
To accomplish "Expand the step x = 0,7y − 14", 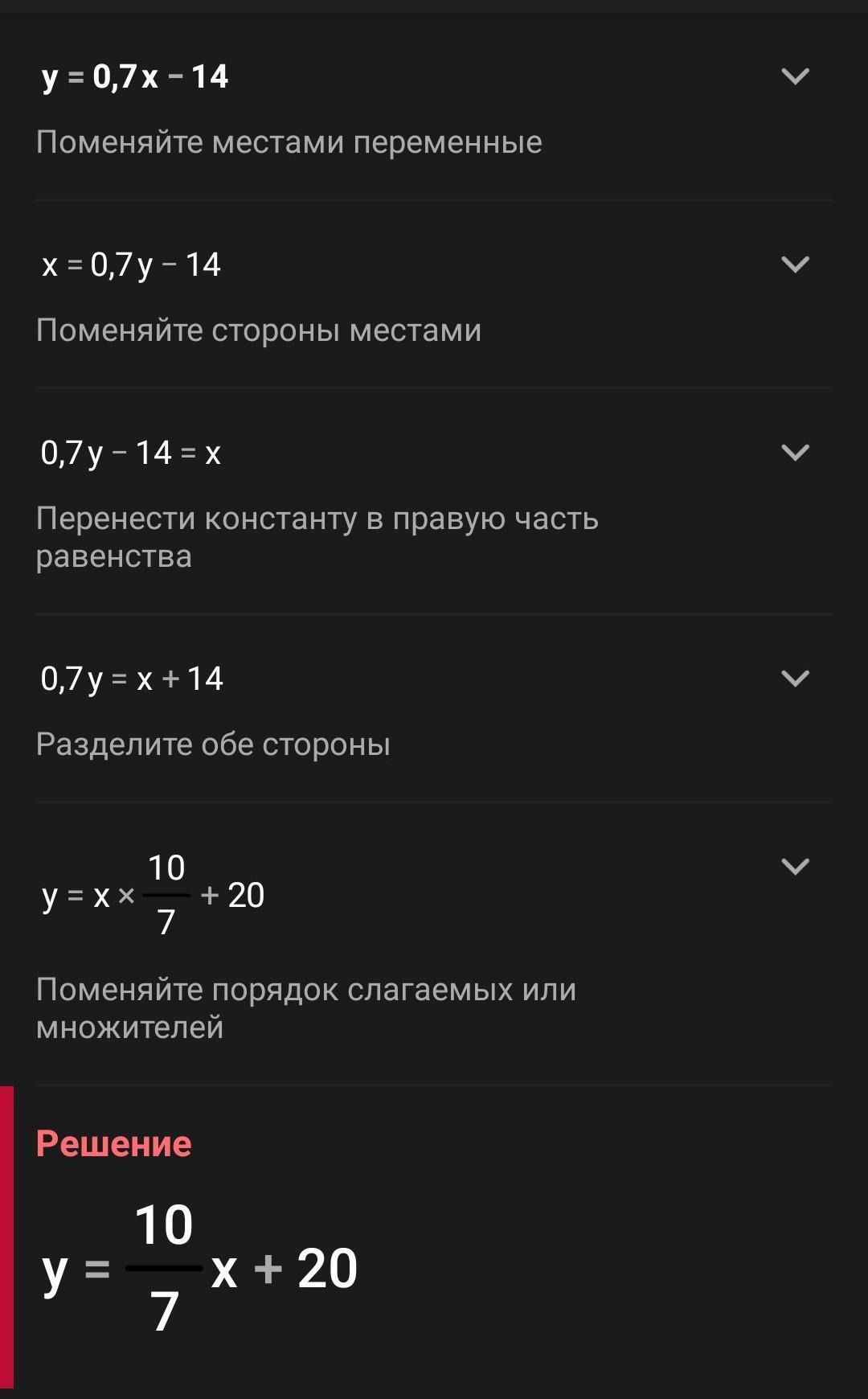I will coord(795,265).
